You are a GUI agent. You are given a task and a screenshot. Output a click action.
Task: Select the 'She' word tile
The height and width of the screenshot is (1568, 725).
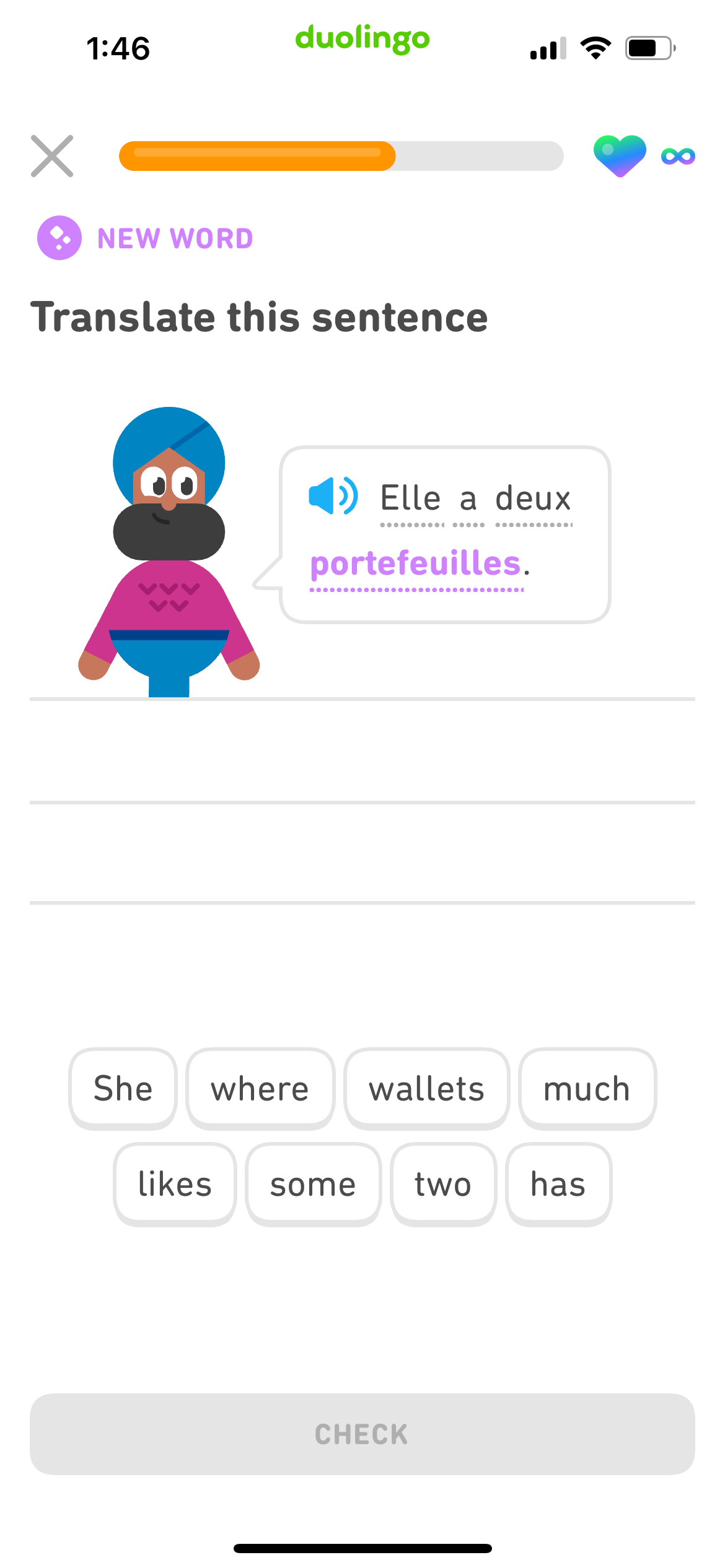122,1088
